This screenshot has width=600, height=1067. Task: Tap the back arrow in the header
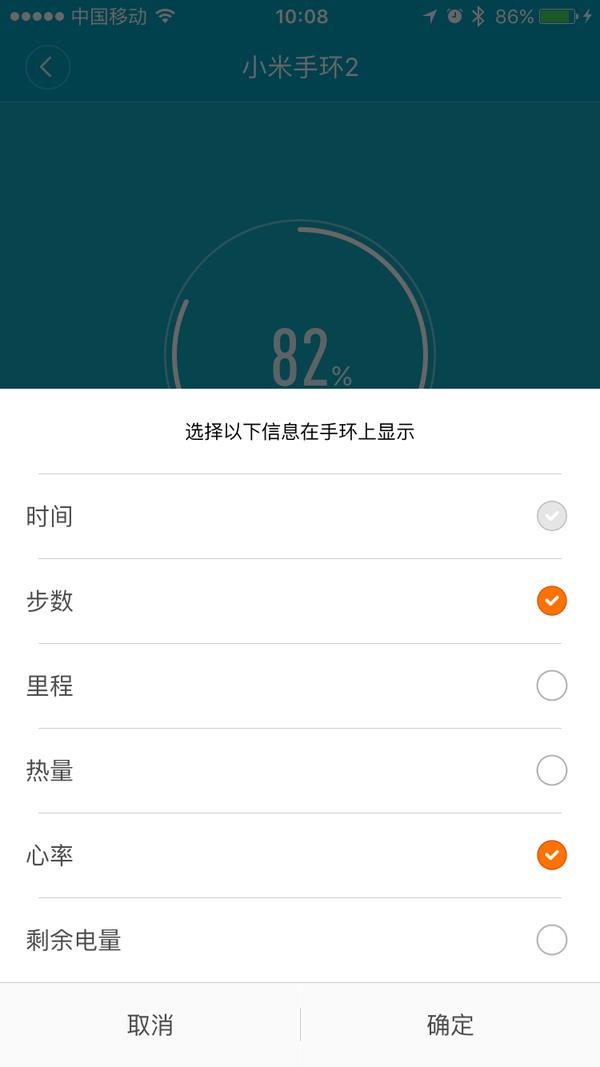pos(47,68)
